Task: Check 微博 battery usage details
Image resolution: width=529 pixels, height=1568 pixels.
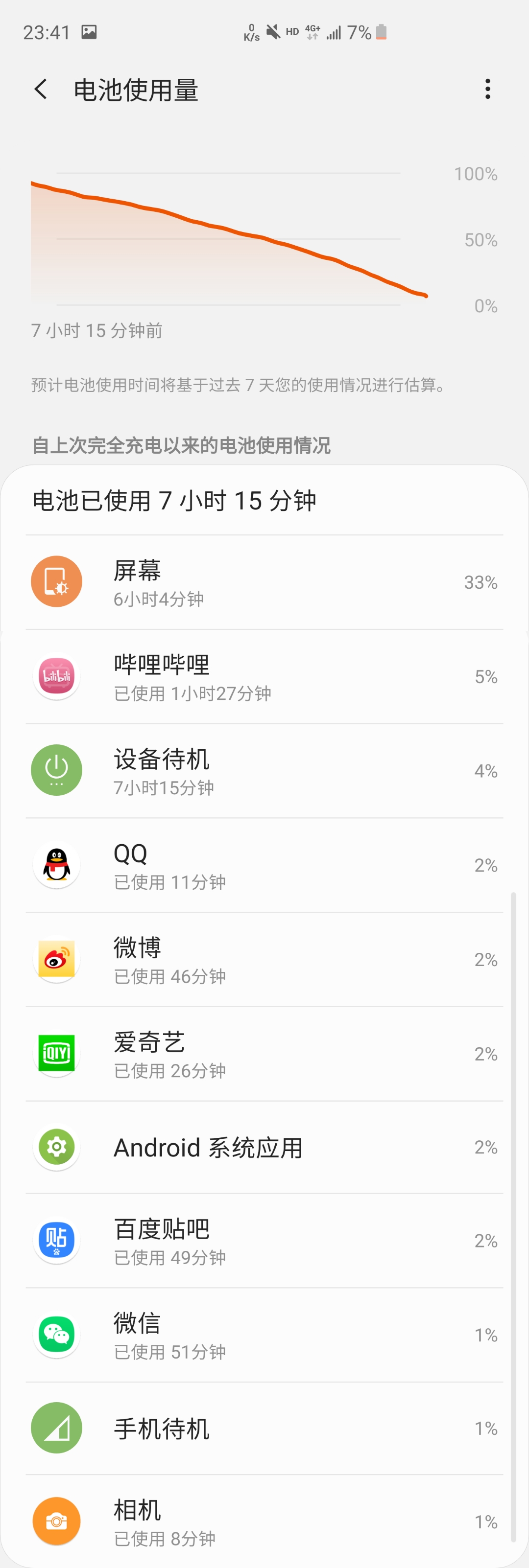Action: tap(264, 960)
